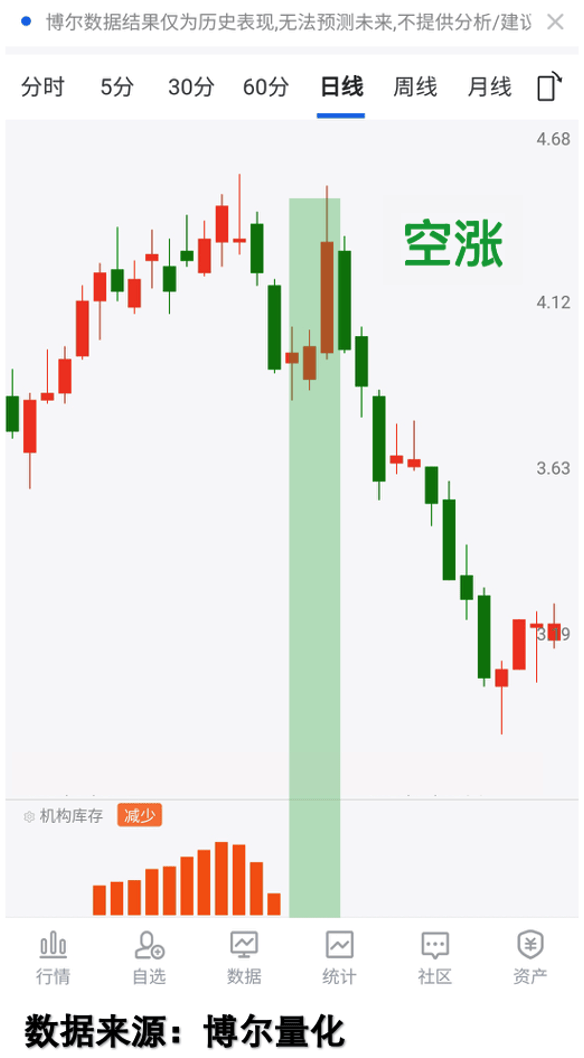584x1058 pixels.
Task: Select the 5分 timeframe
Action: [117, 87]
